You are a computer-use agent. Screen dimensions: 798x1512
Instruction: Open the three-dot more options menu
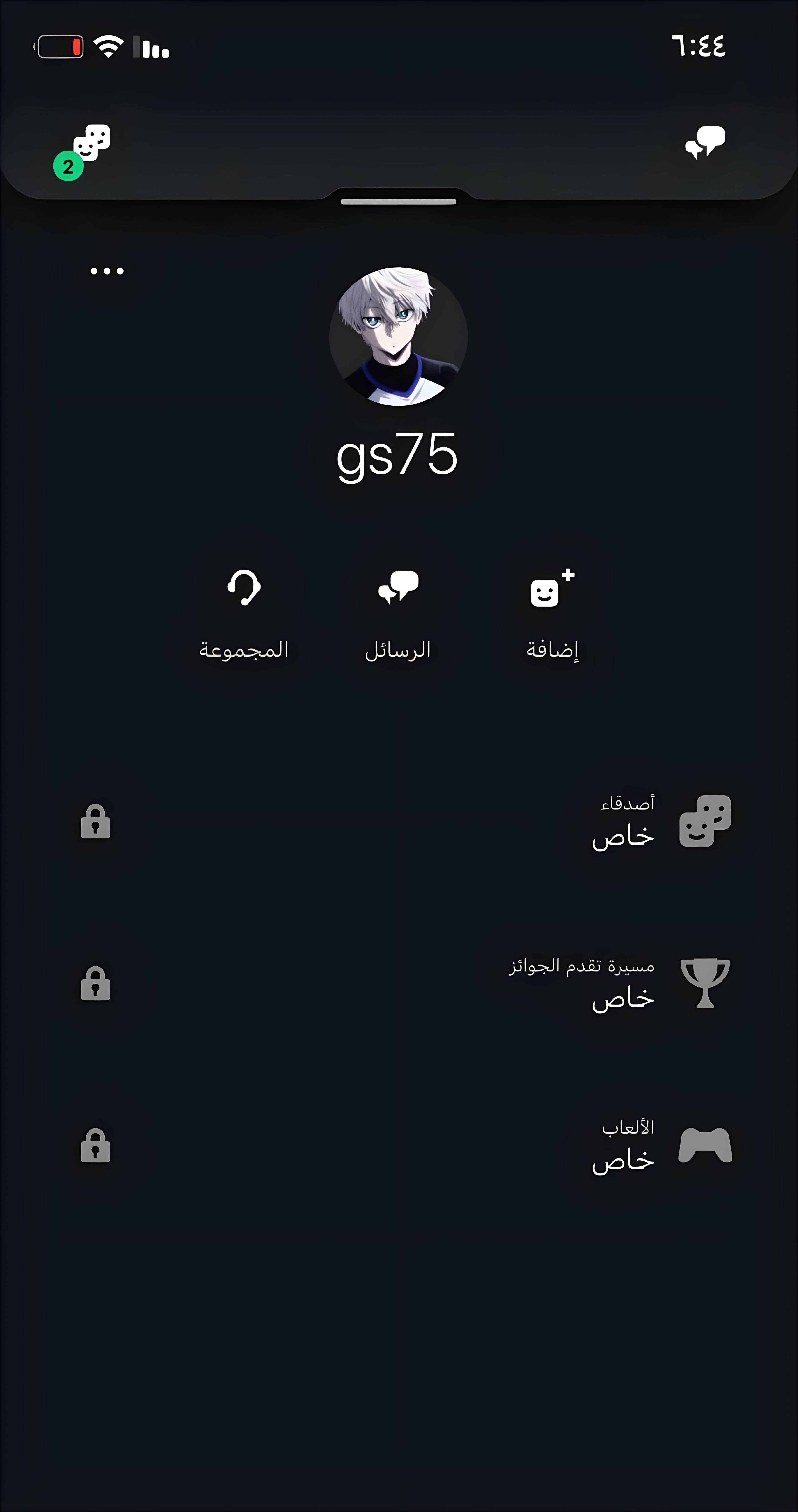pos(107,271)
